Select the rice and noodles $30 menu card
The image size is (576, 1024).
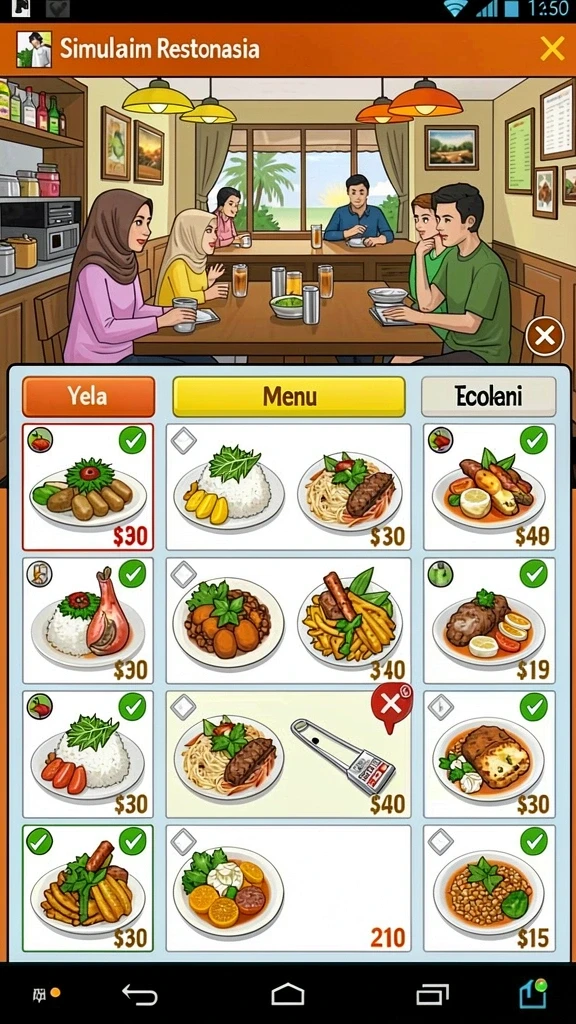click(289, 487)
